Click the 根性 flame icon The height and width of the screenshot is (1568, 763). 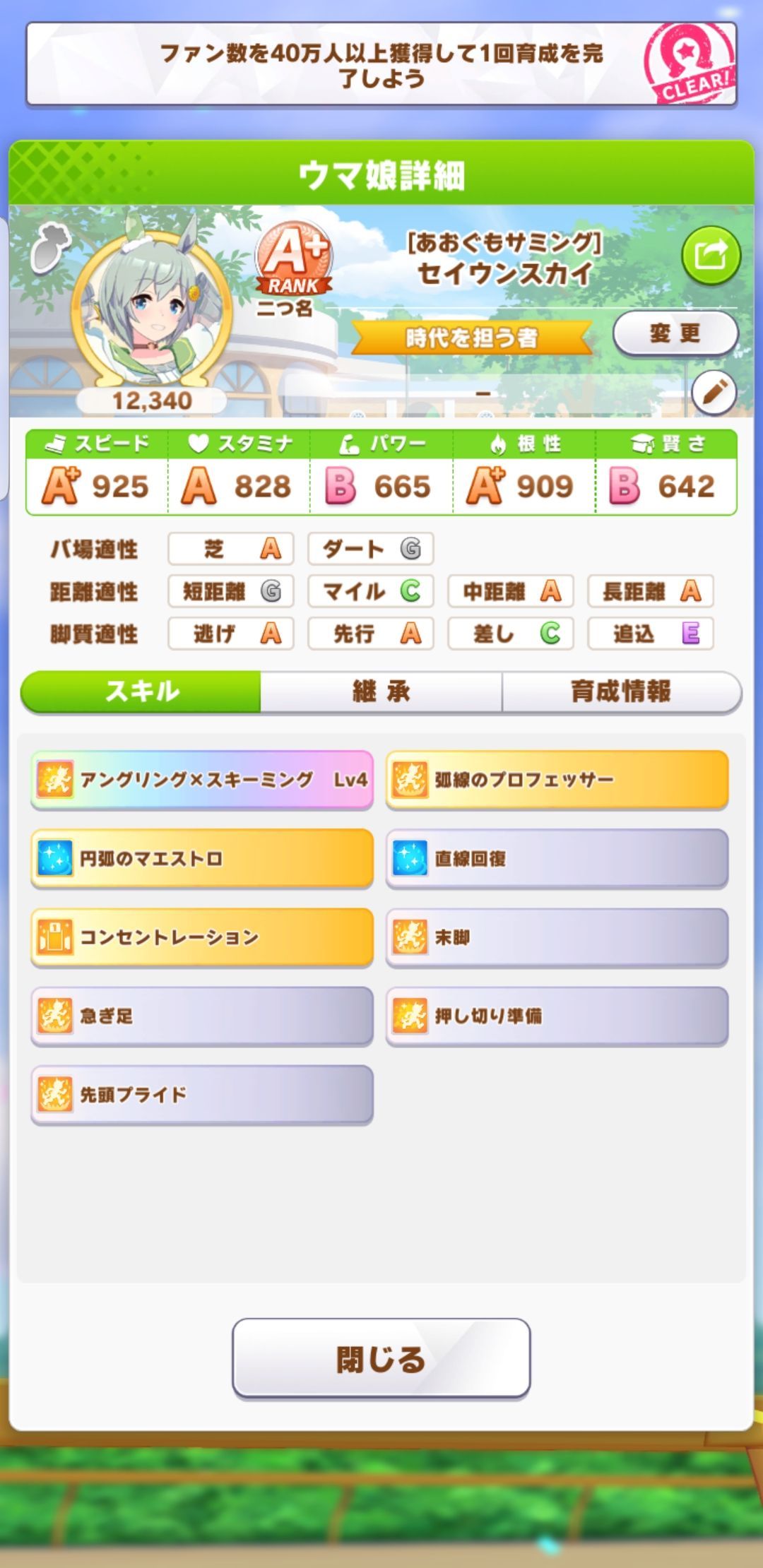tap(499, 444)
